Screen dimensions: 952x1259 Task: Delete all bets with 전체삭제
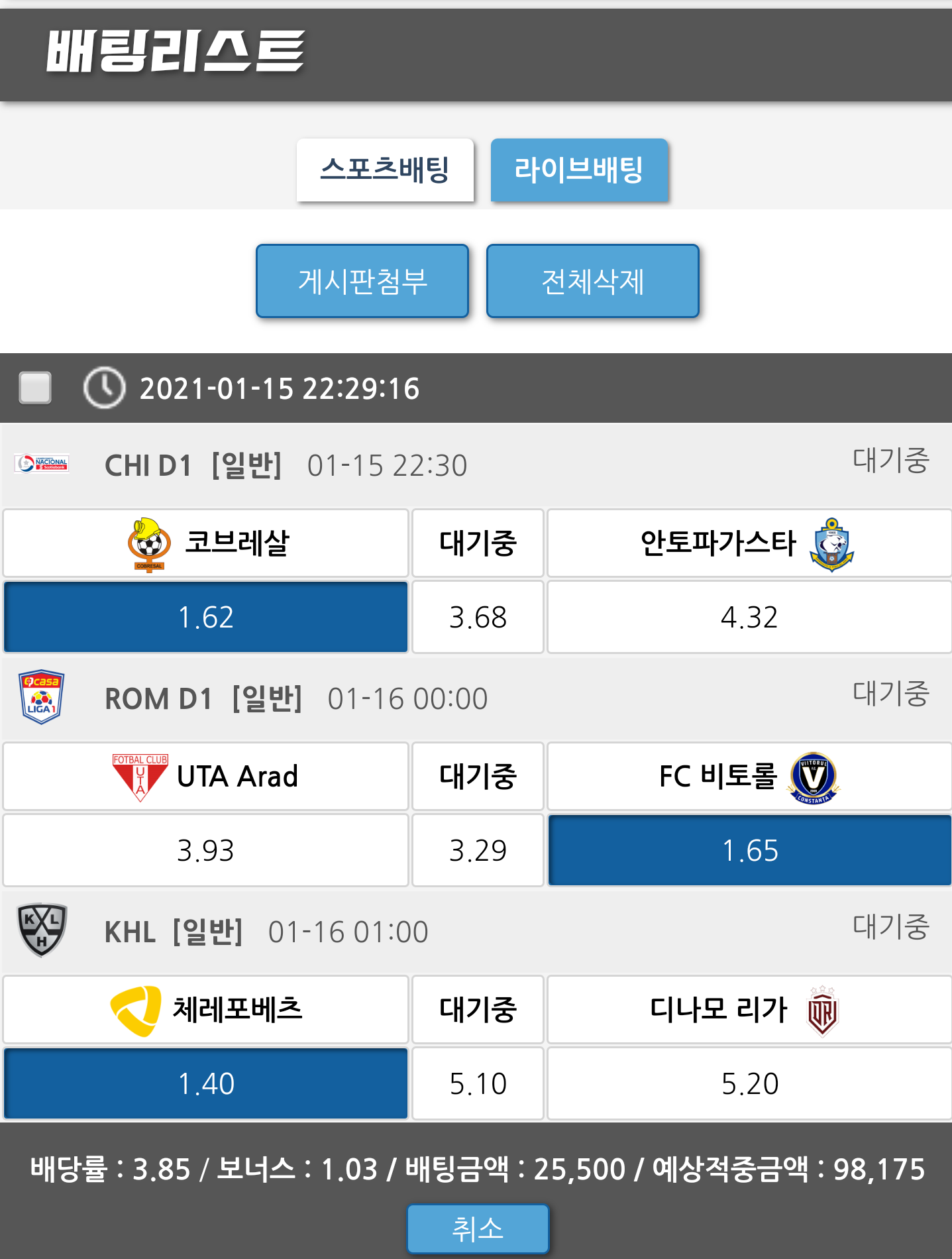point(592,281)
